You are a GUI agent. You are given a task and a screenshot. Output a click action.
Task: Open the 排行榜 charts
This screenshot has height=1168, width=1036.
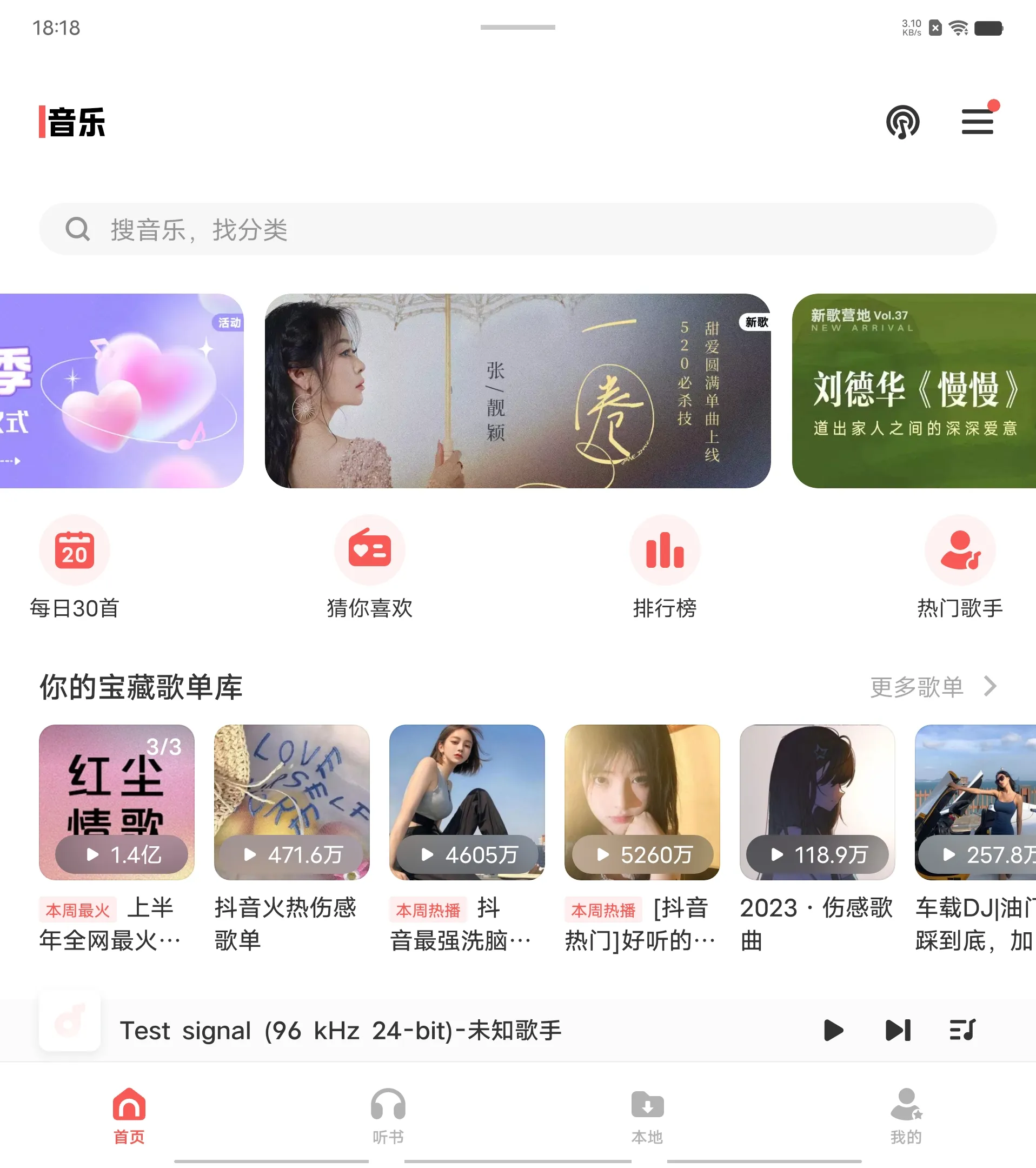pyautogui.click(x=665, y=567)
